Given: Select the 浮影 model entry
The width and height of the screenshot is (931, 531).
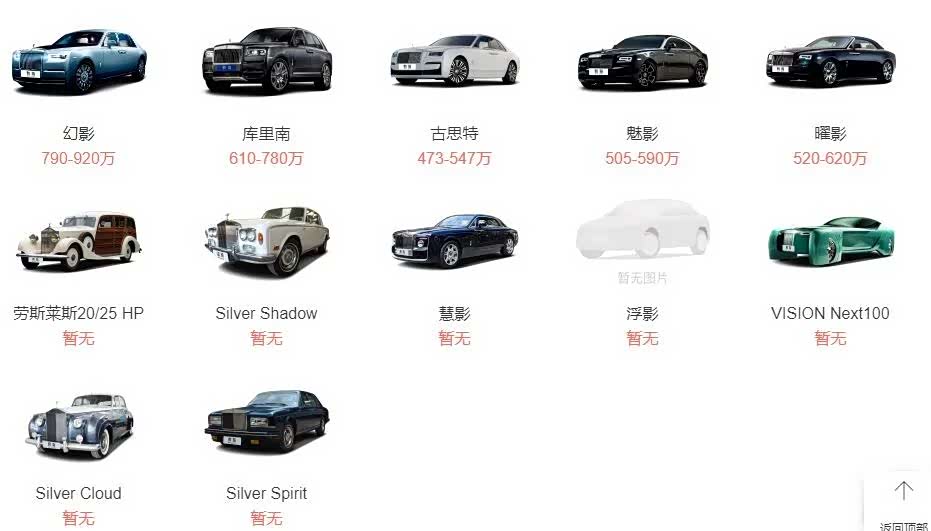Looking at the screenshot, I should pos(642,236).
